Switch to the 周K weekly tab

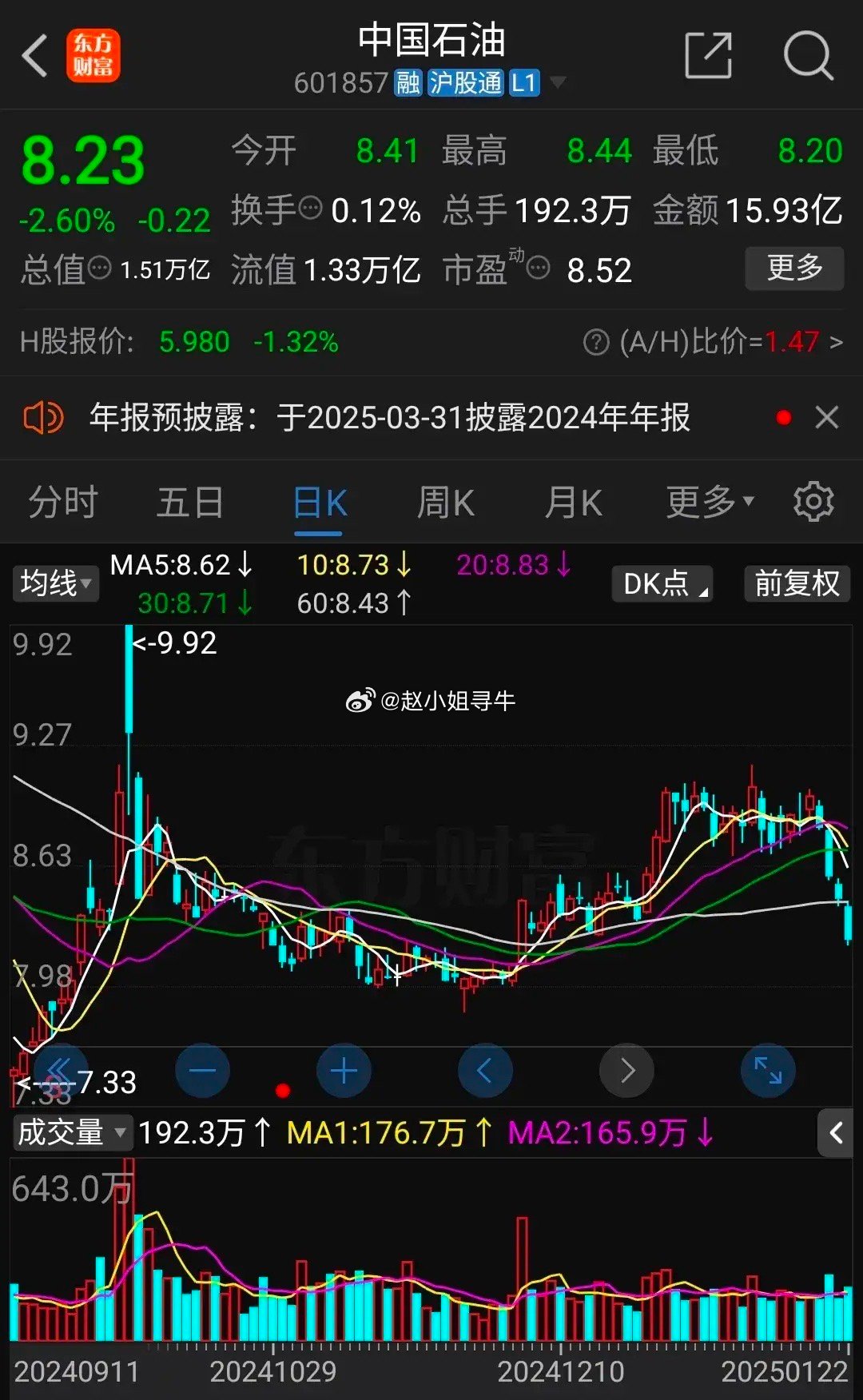point(445,502)
